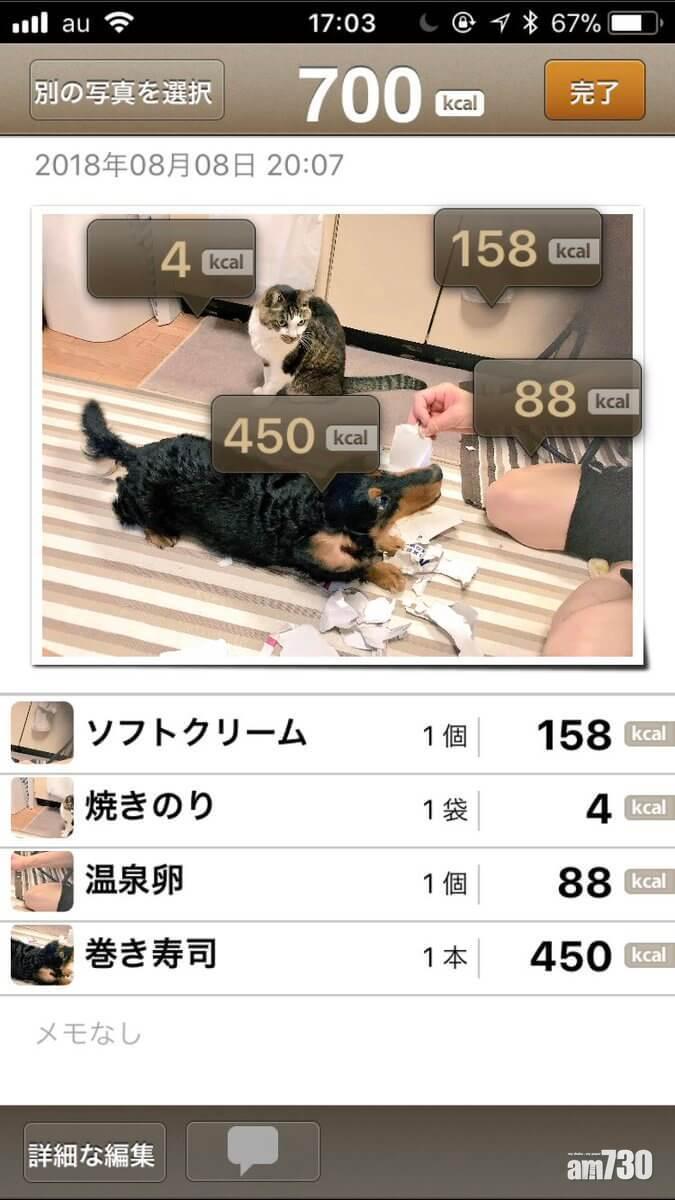Select the 4 kcal tag on photo
This screenshot has width=675, height=1200.
[171, 260]
